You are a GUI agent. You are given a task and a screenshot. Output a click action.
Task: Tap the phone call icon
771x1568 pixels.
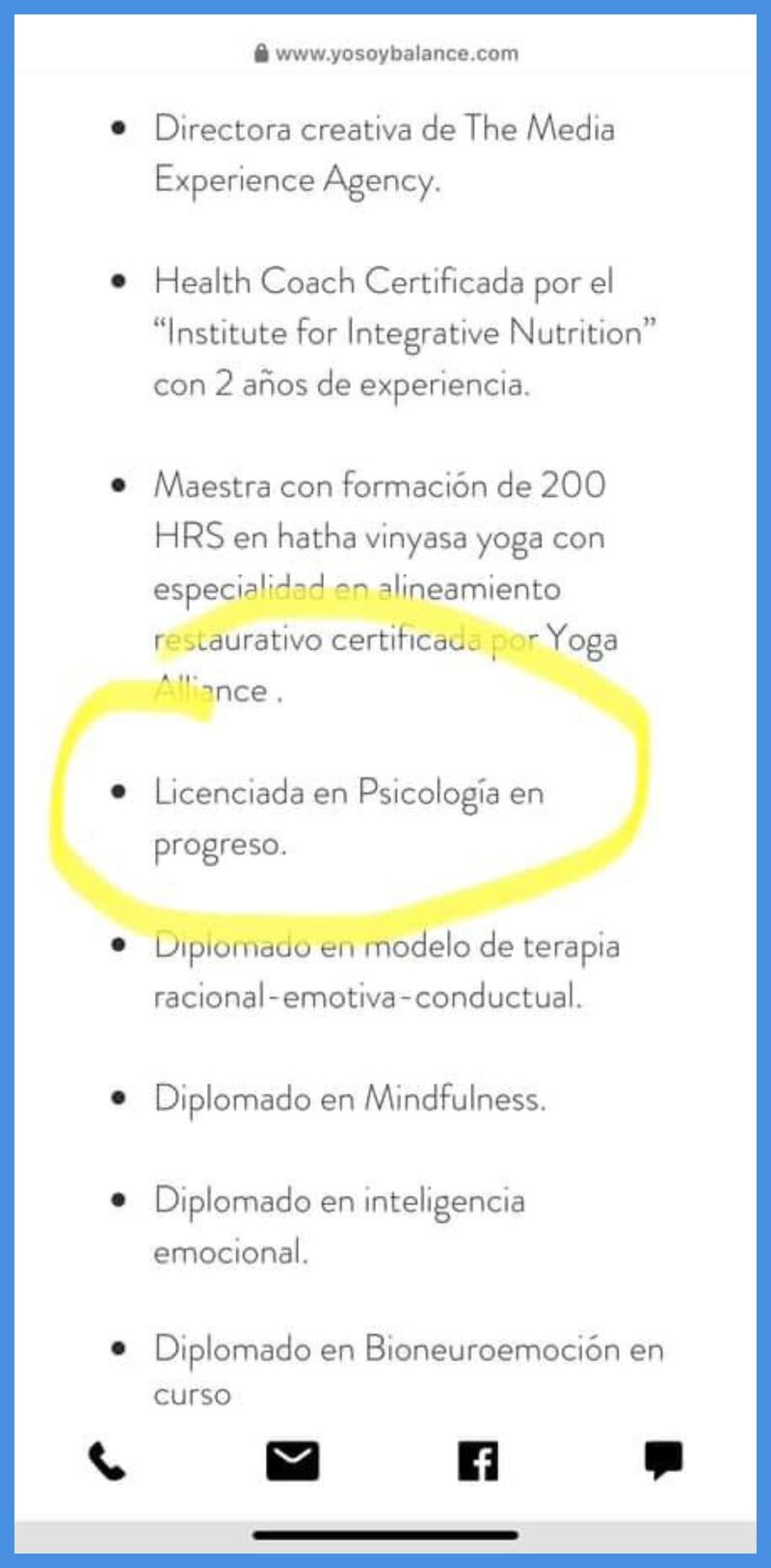(x=106, y=1461)
